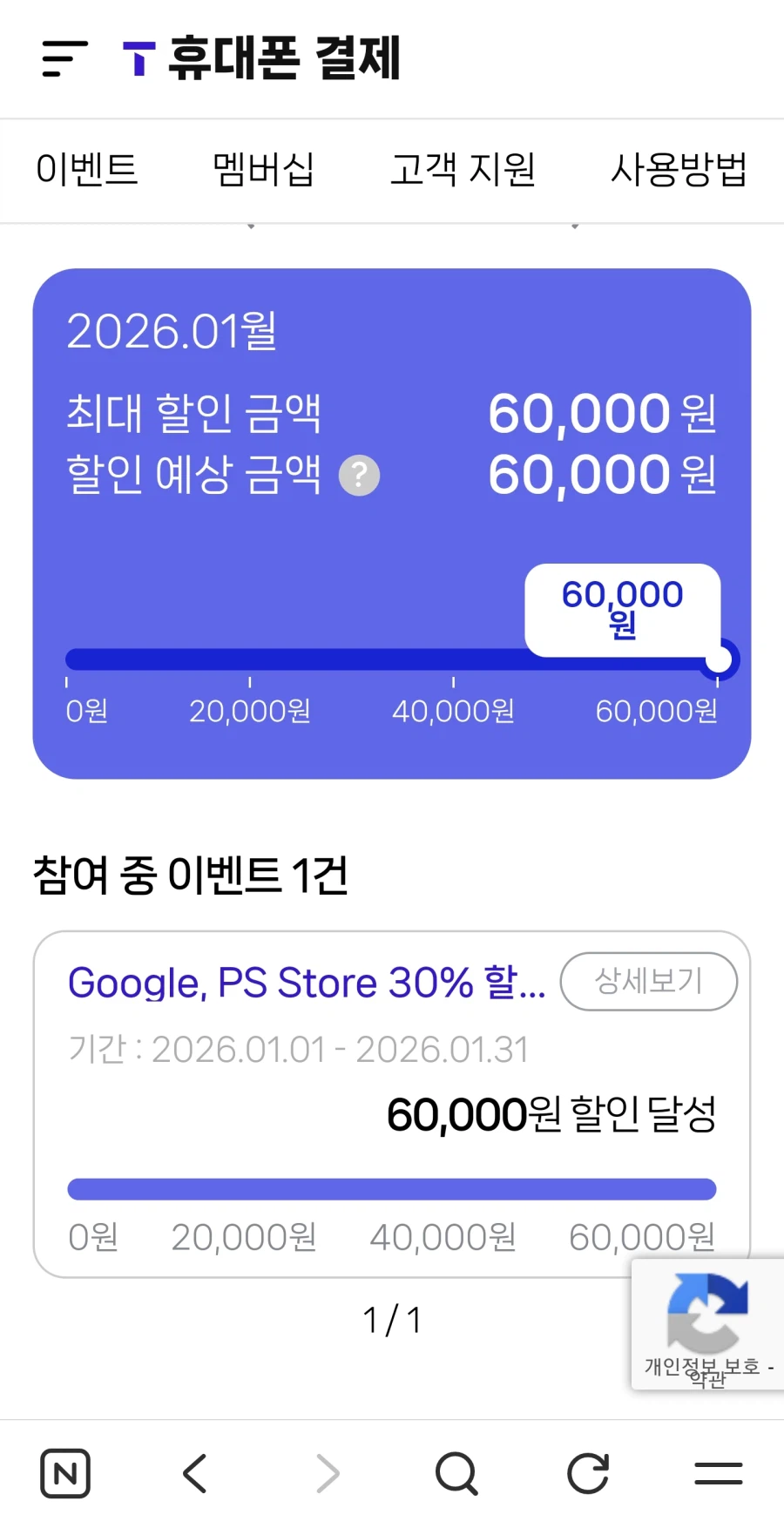
Task: Reload the page with the refresh icon
Action: [587, 1473]
